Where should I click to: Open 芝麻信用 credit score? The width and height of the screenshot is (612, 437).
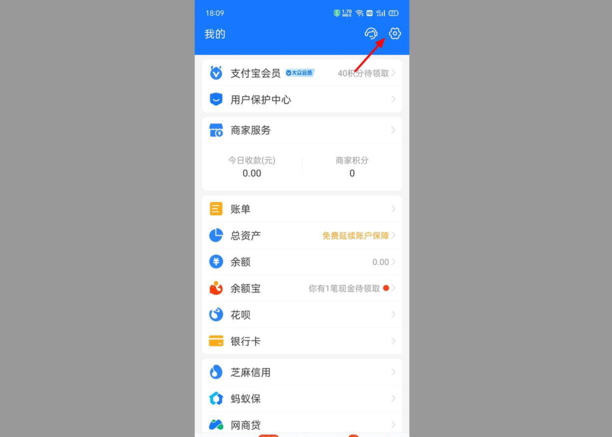pos(301,372)
